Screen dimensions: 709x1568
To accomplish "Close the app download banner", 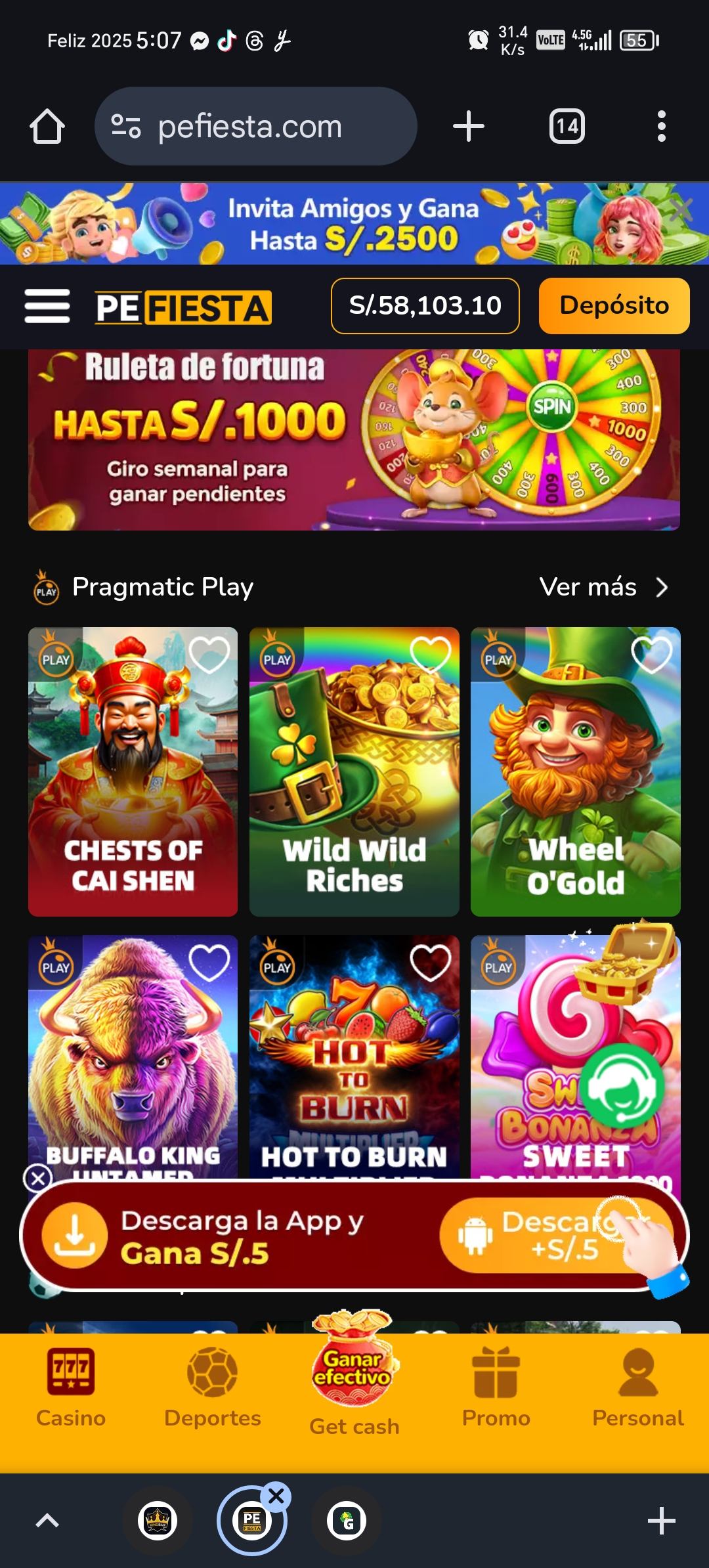I will point(38,1178).
